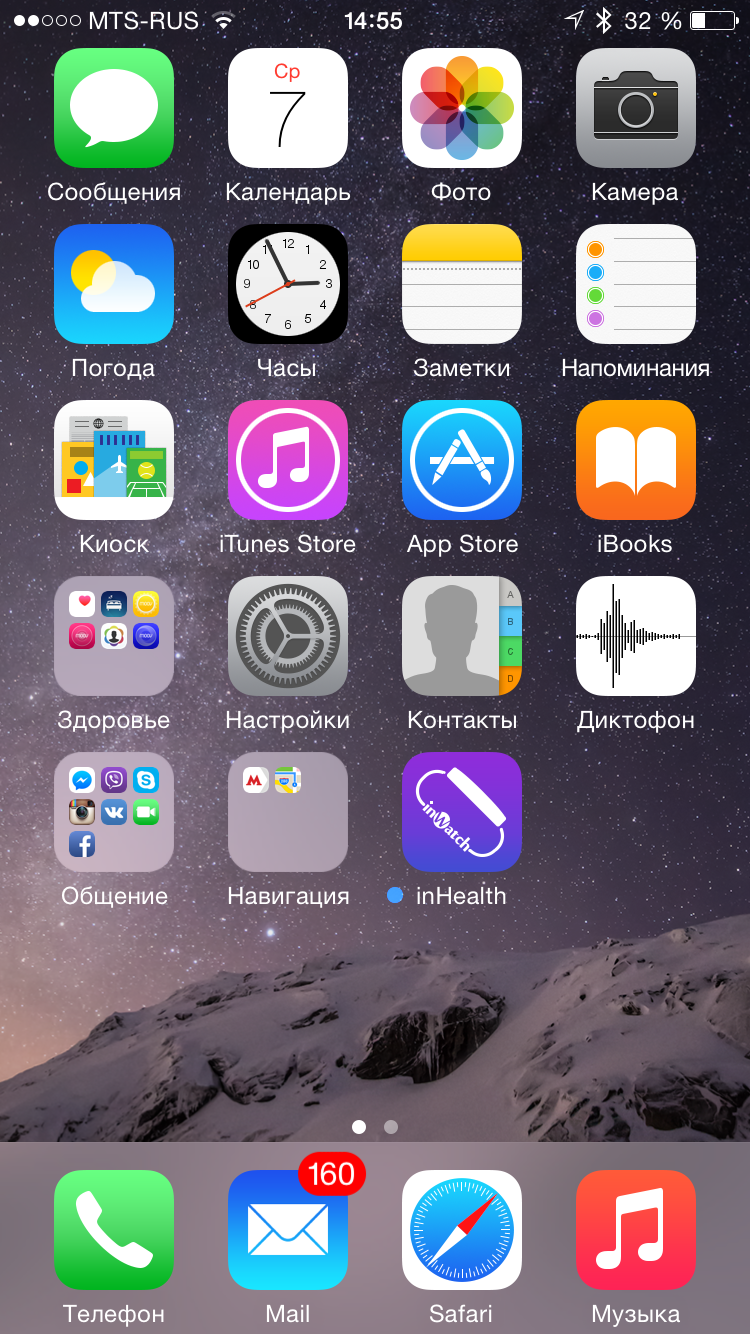Open the Киоск newsstand

pos(114,460)
